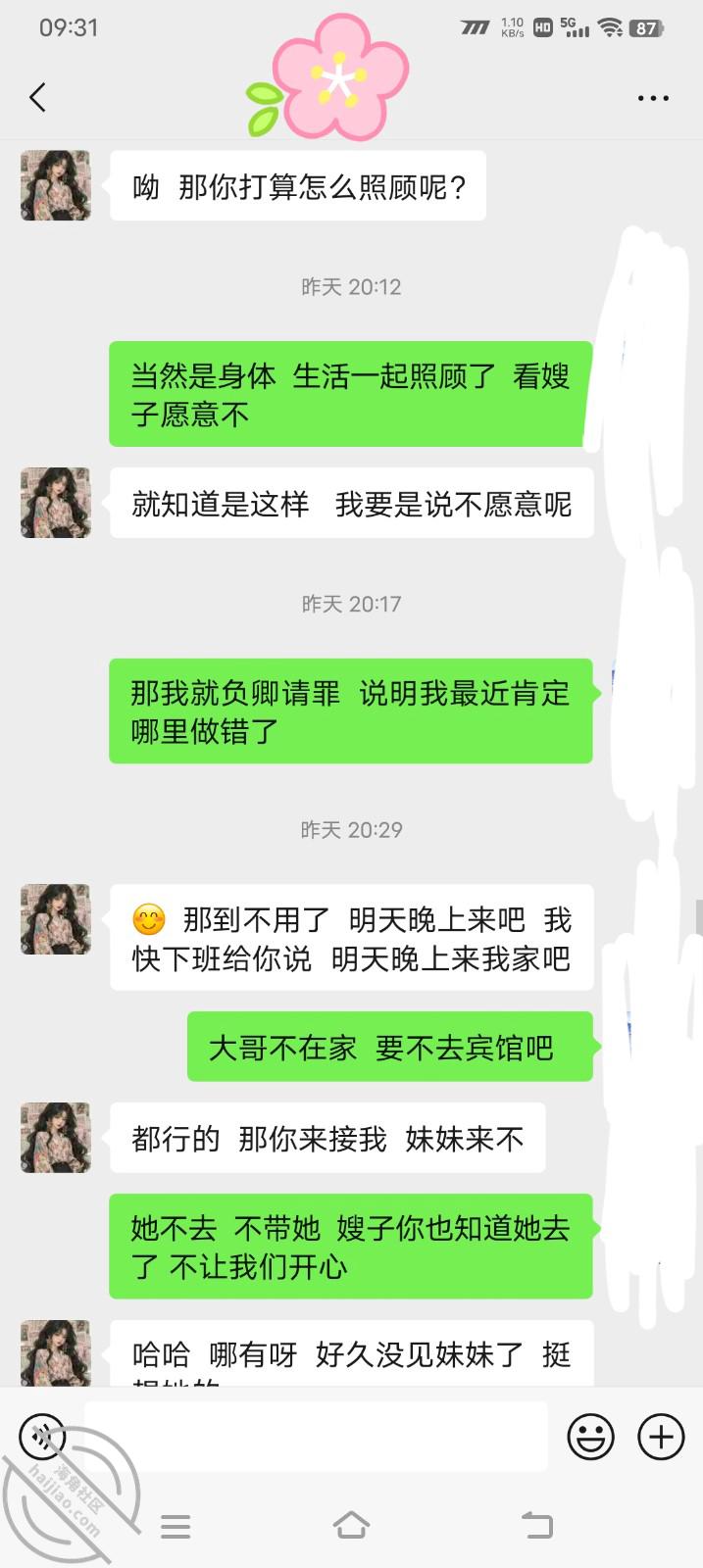Tap the system back navigation button
Viewport: 703px width, 1568px height.
pos(536,1525)
